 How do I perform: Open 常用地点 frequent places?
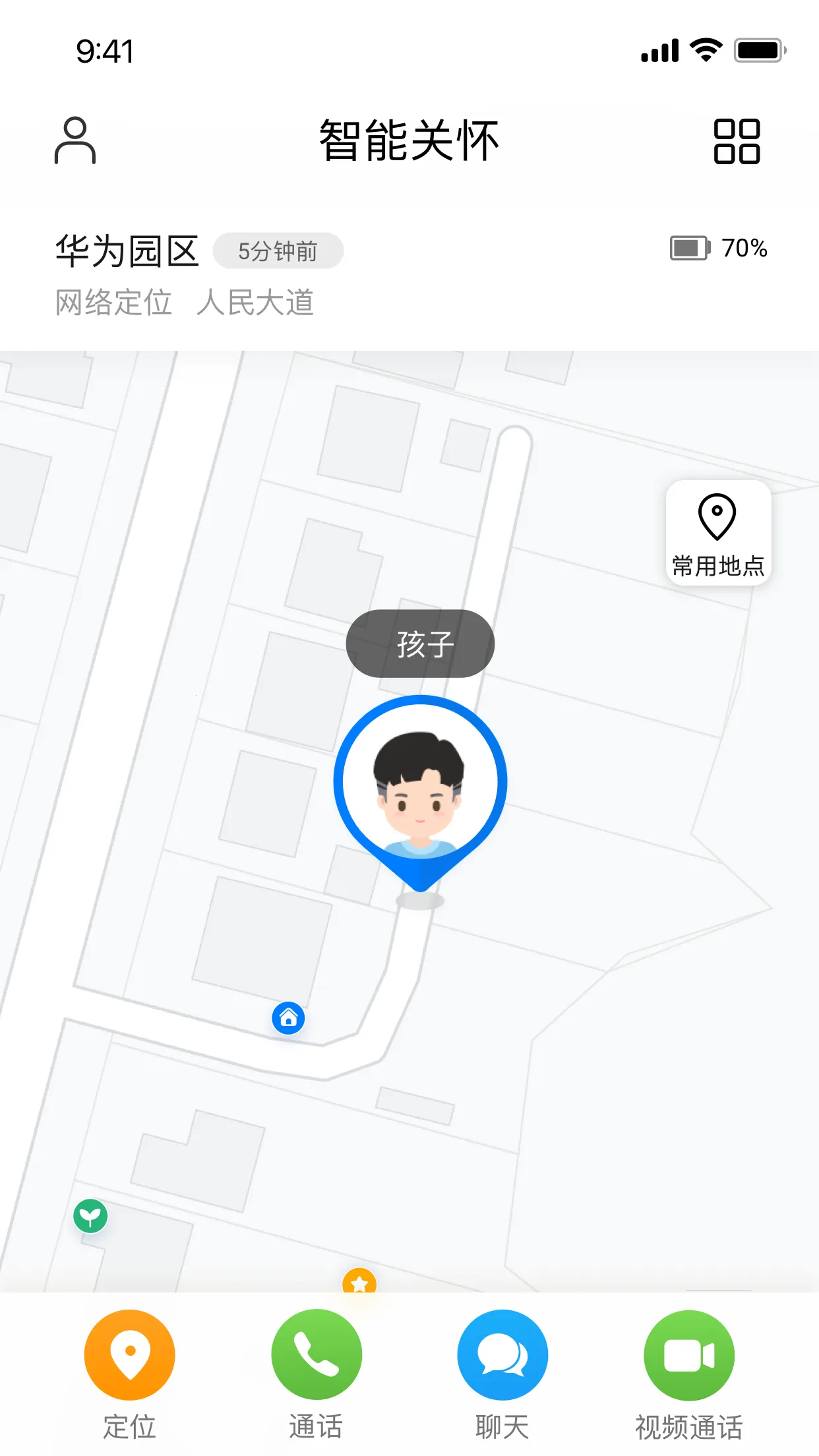pyautogui.click(x=718, y=533)
